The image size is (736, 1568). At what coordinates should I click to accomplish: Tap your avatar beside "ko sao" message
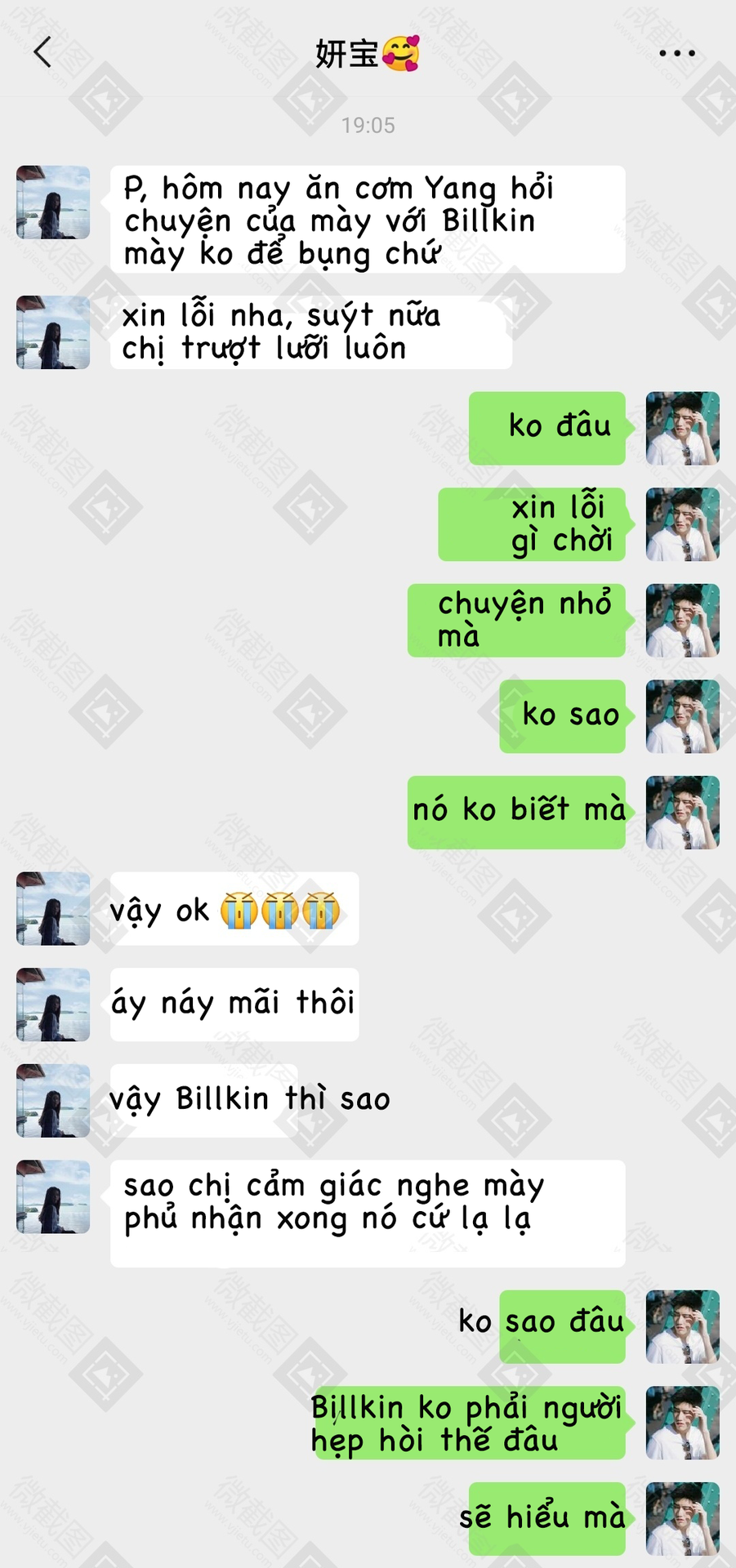coord(683,716)
